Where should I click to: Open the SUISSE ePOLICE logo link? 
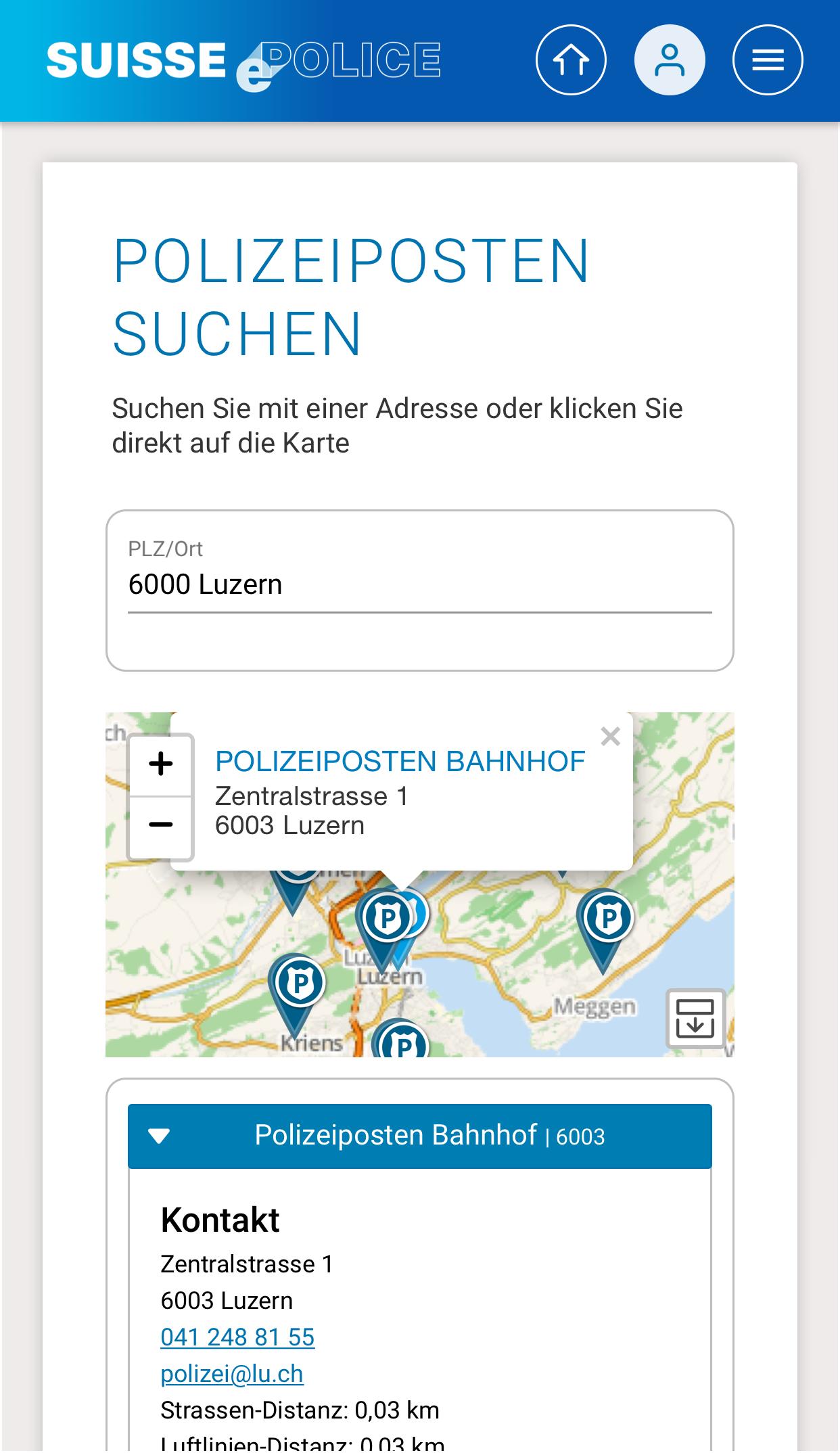[243, 62]
